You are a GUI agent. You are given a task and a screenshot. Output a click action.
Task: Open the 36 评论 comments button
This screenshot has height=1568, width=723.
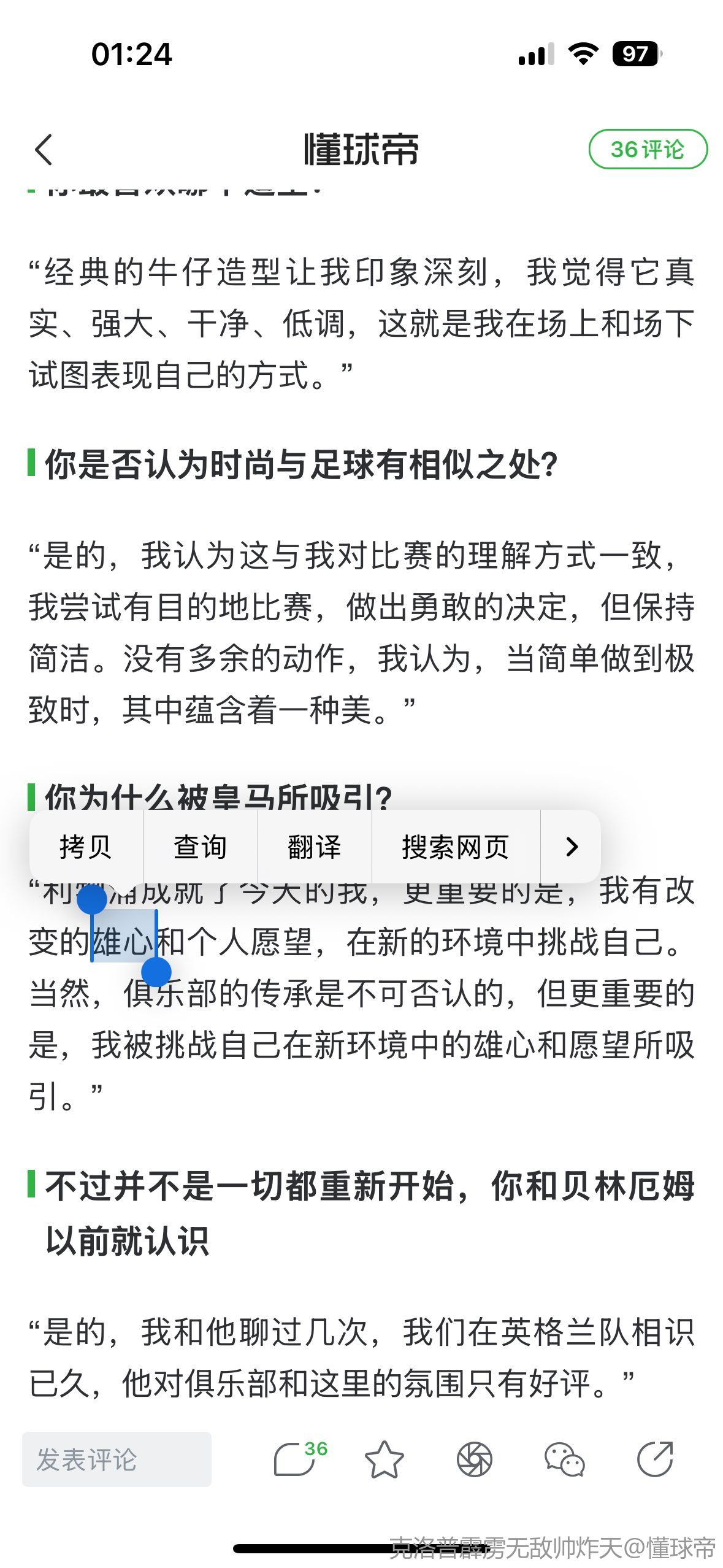point(647,149)
